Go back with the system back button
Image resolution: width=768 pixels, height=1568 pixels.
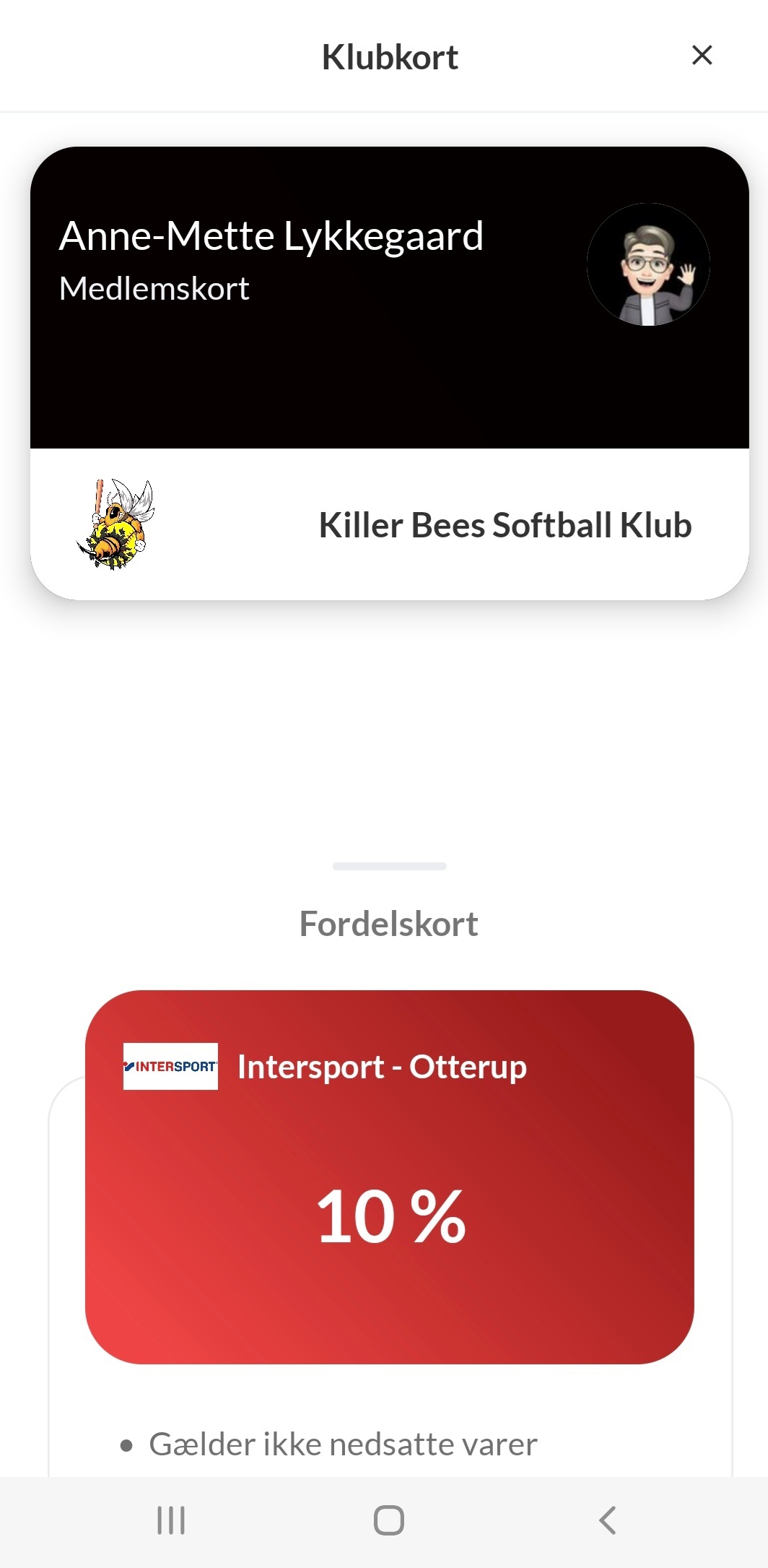point(608,1520)
